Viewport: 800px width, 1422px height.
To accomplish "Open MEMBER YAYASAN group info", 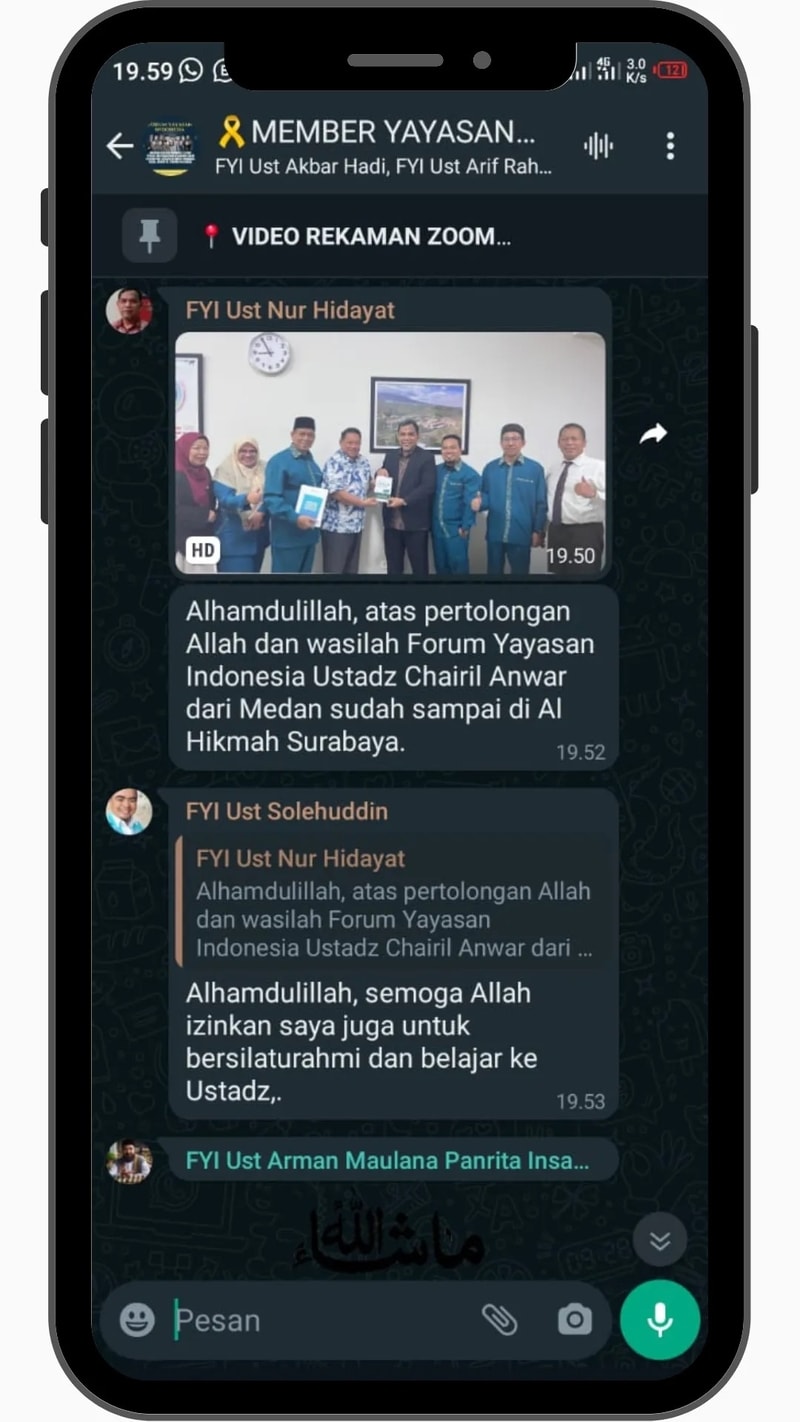I will (380, 146).
